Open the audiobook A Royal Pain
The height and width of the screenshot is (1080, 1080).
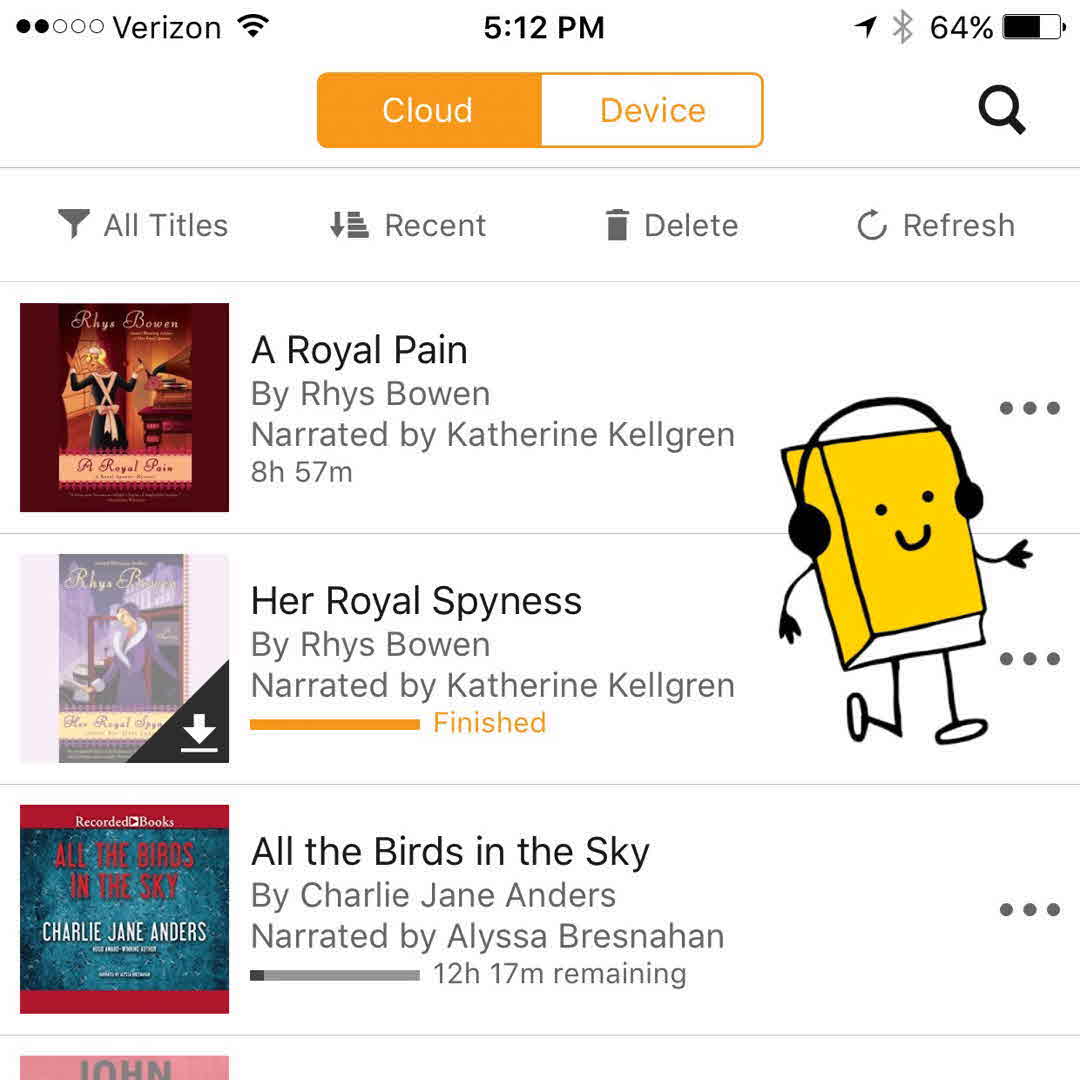pyautogui.click(x=360, y=351)
